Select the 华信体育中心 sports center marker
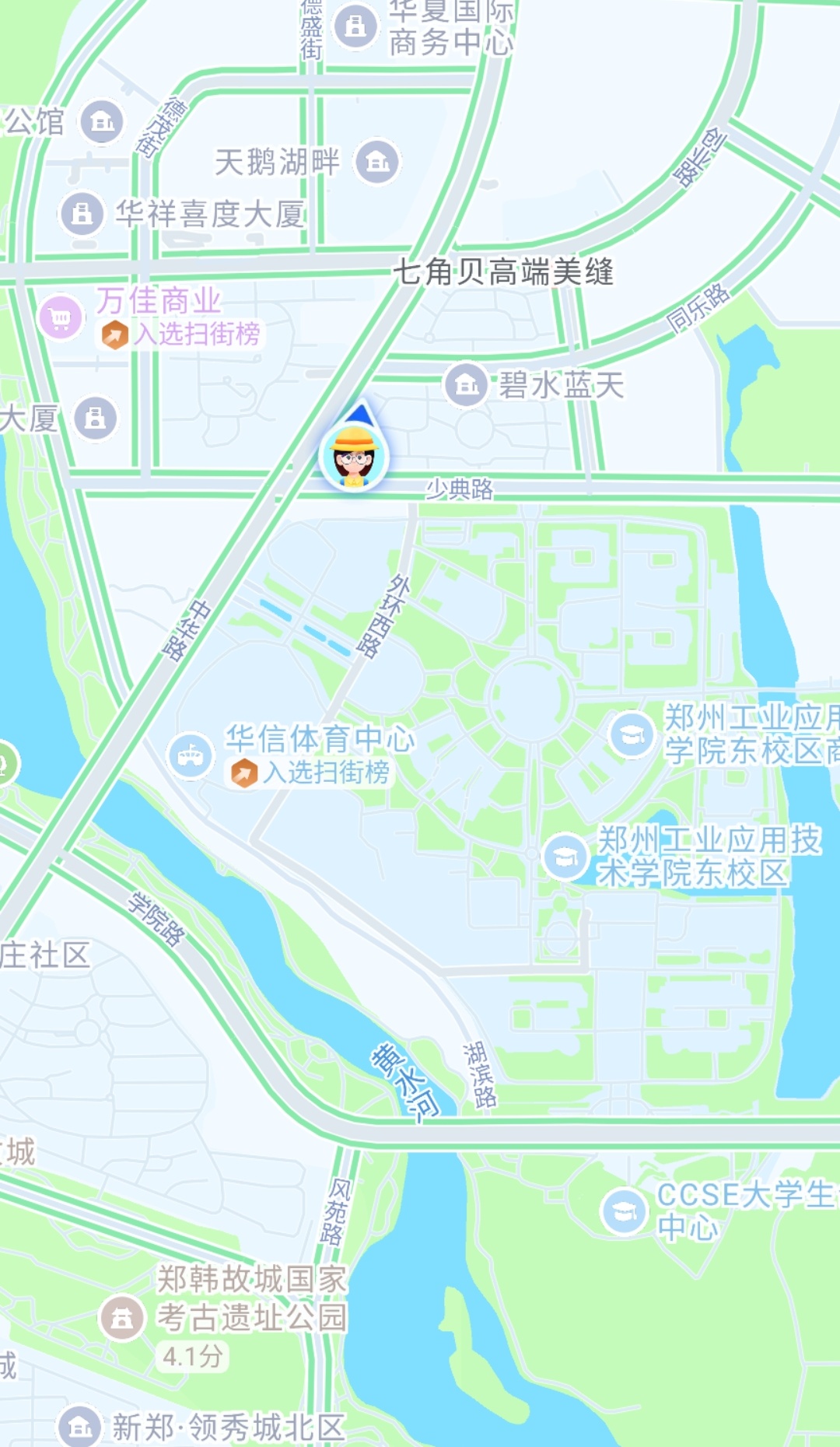Screen dimensions: 840x1447 pos(191,755)
